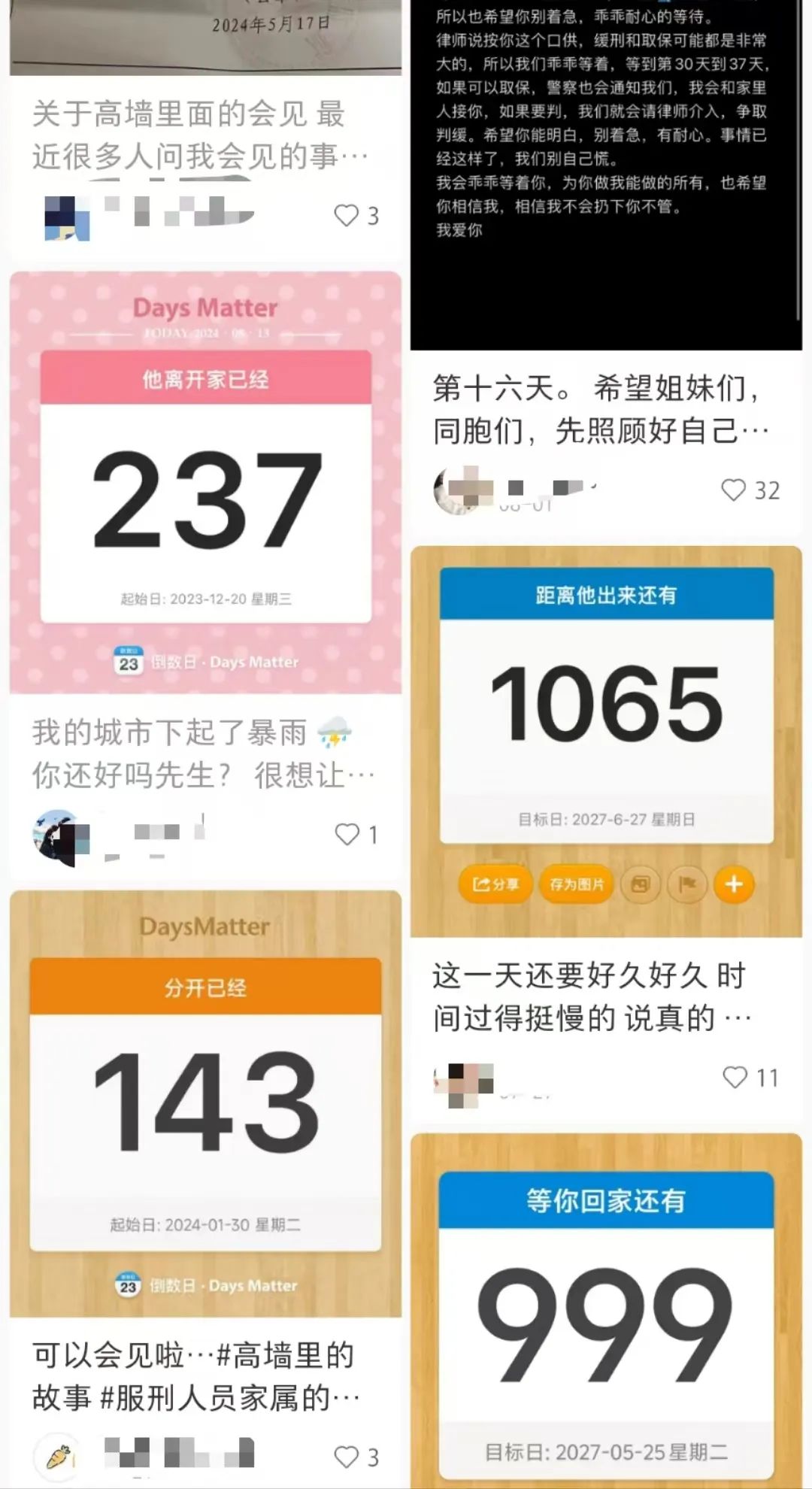Like the 这一天还要好久好久 post

(x=735, y=1077)
